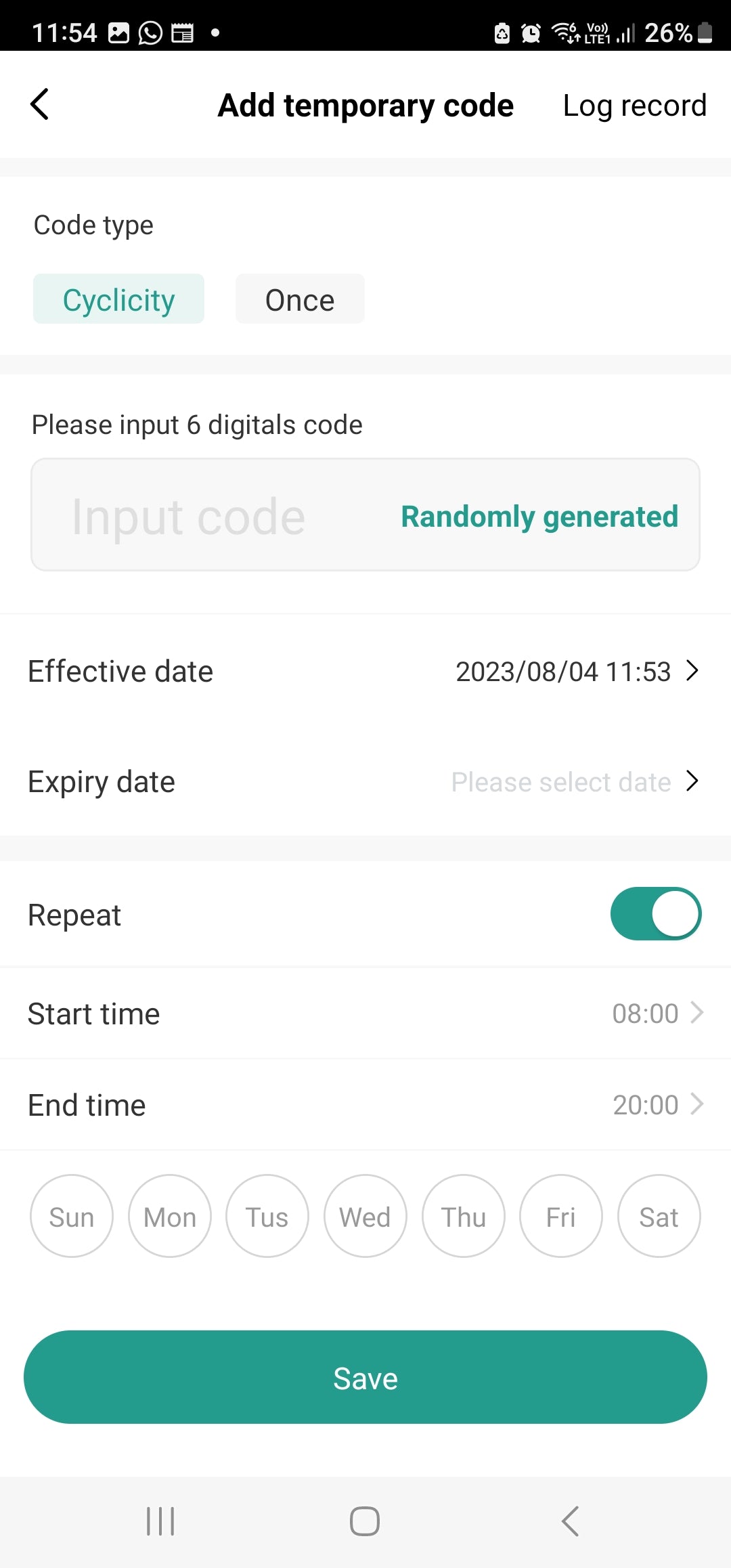Pick Tus for the repeat schedule

click(x=267, y=1217)
